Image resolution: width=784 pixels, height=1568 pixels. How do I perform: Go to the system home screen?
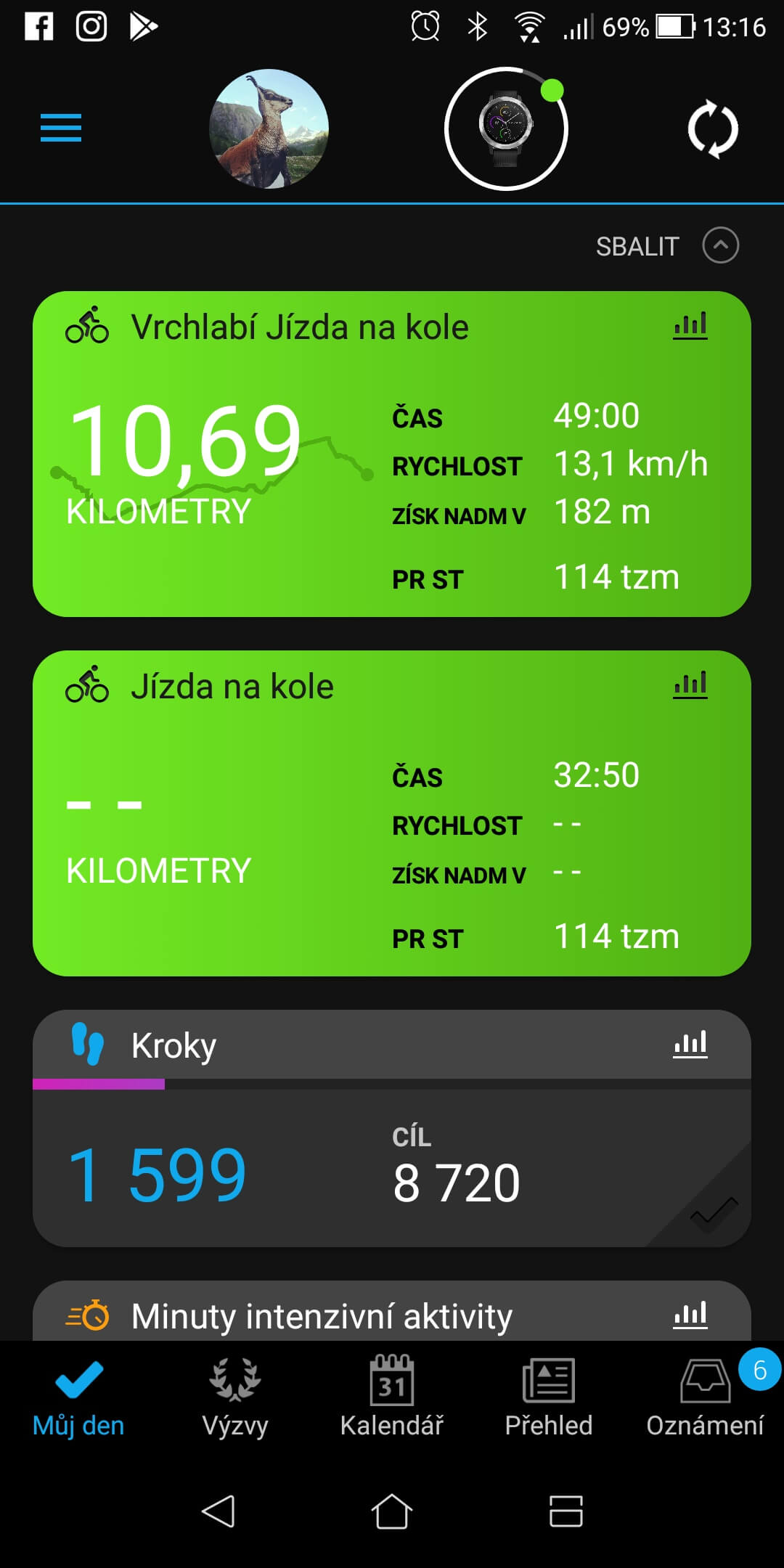pos(392,1511)
